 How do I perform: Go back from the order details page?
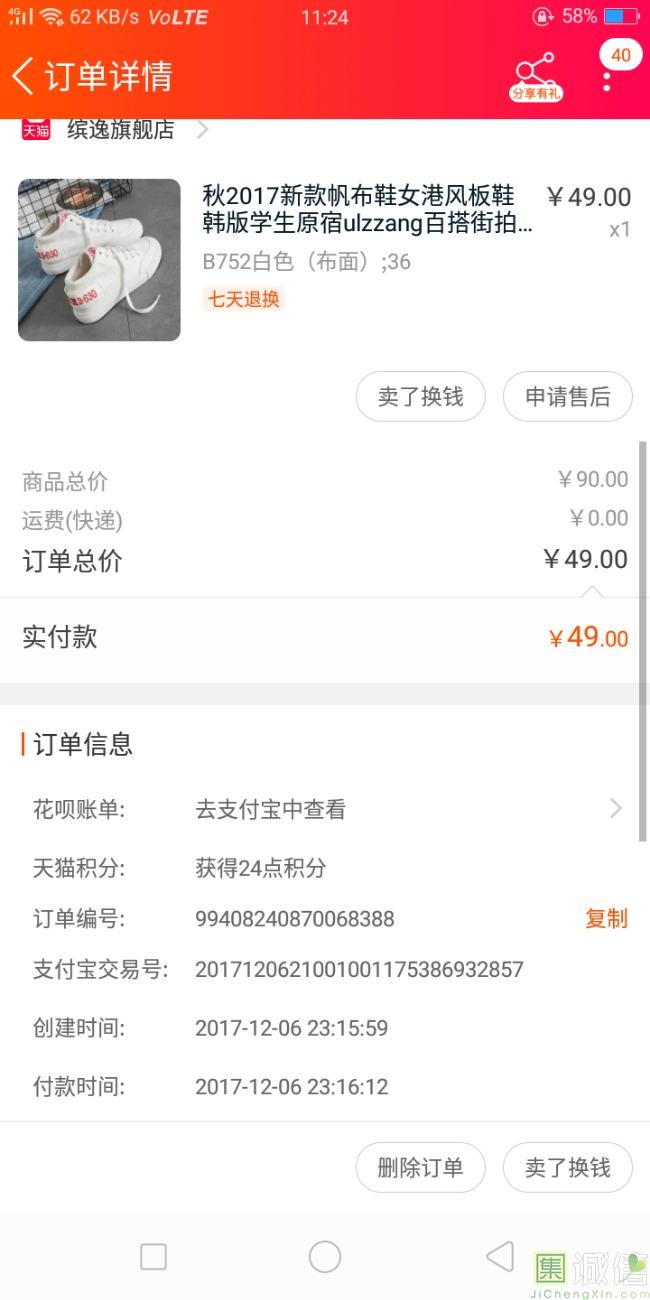pyautogui.click(x=24, y=76)
